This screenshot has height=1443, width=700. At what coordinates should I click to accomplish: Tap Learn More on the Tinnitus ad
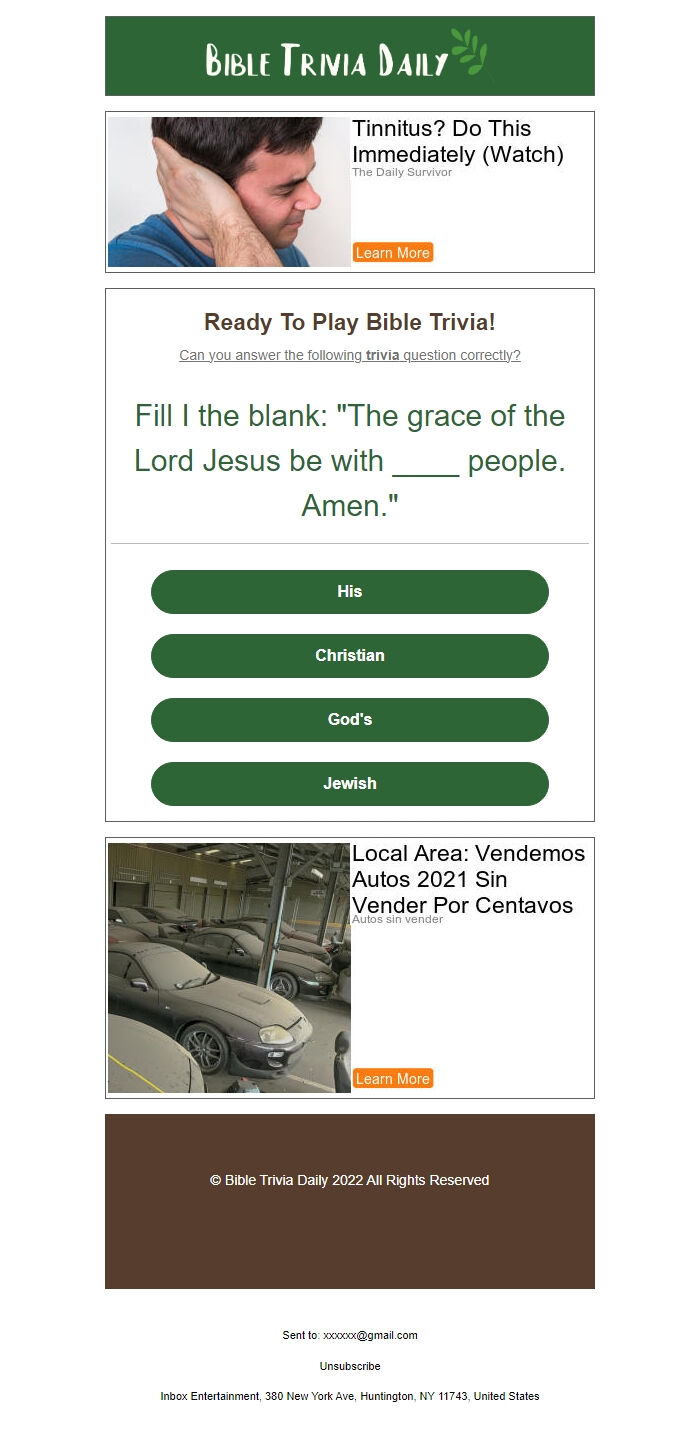click(x=393, y=253)
